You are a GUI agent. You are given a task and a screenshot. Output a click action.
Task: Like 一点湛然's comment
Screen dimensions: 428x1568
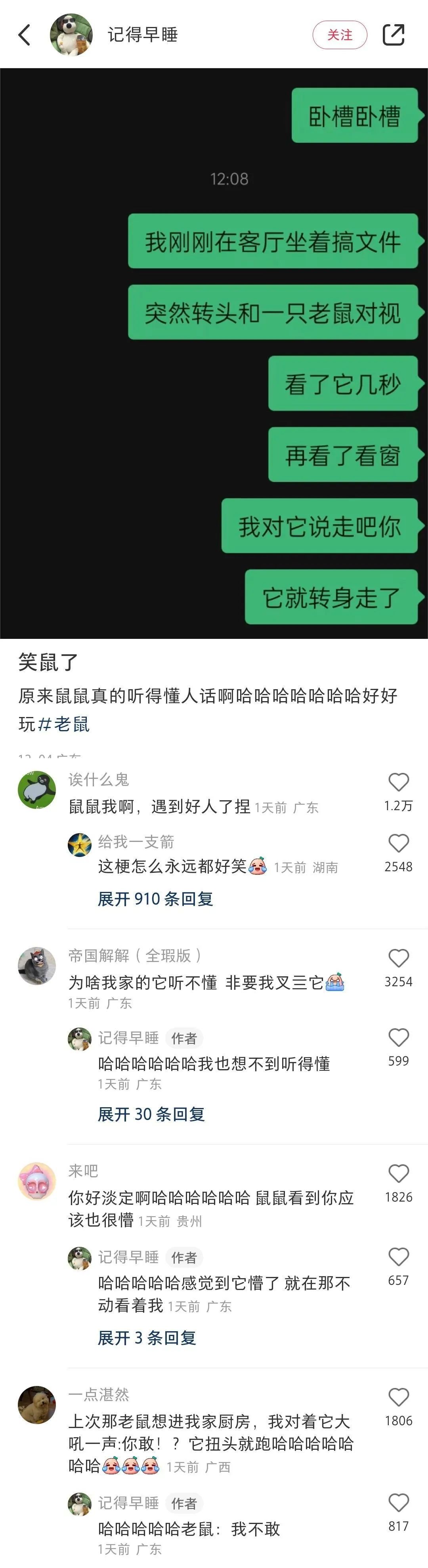click(x=398, y=1397)
